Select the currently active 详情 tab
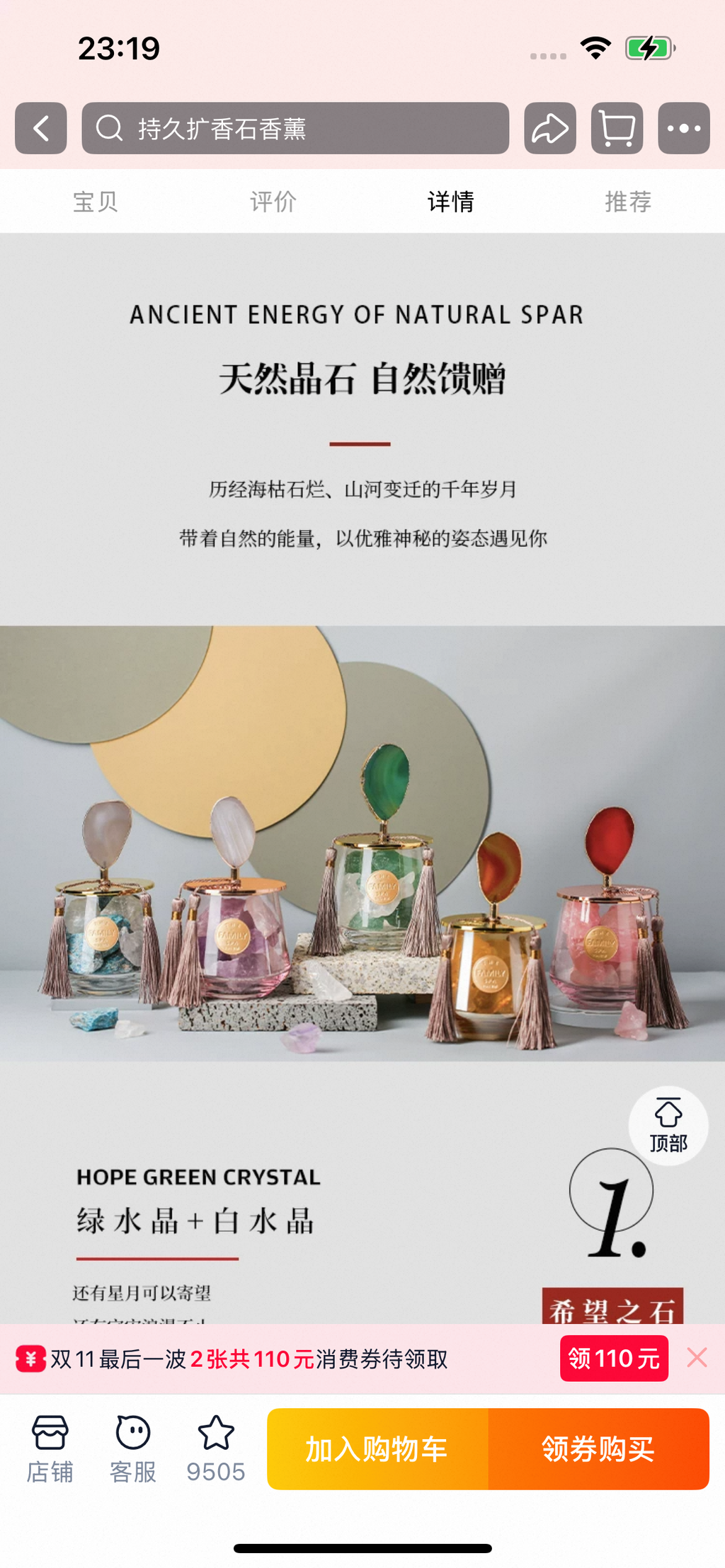The image size is (725, 1568). click(451, 202)
